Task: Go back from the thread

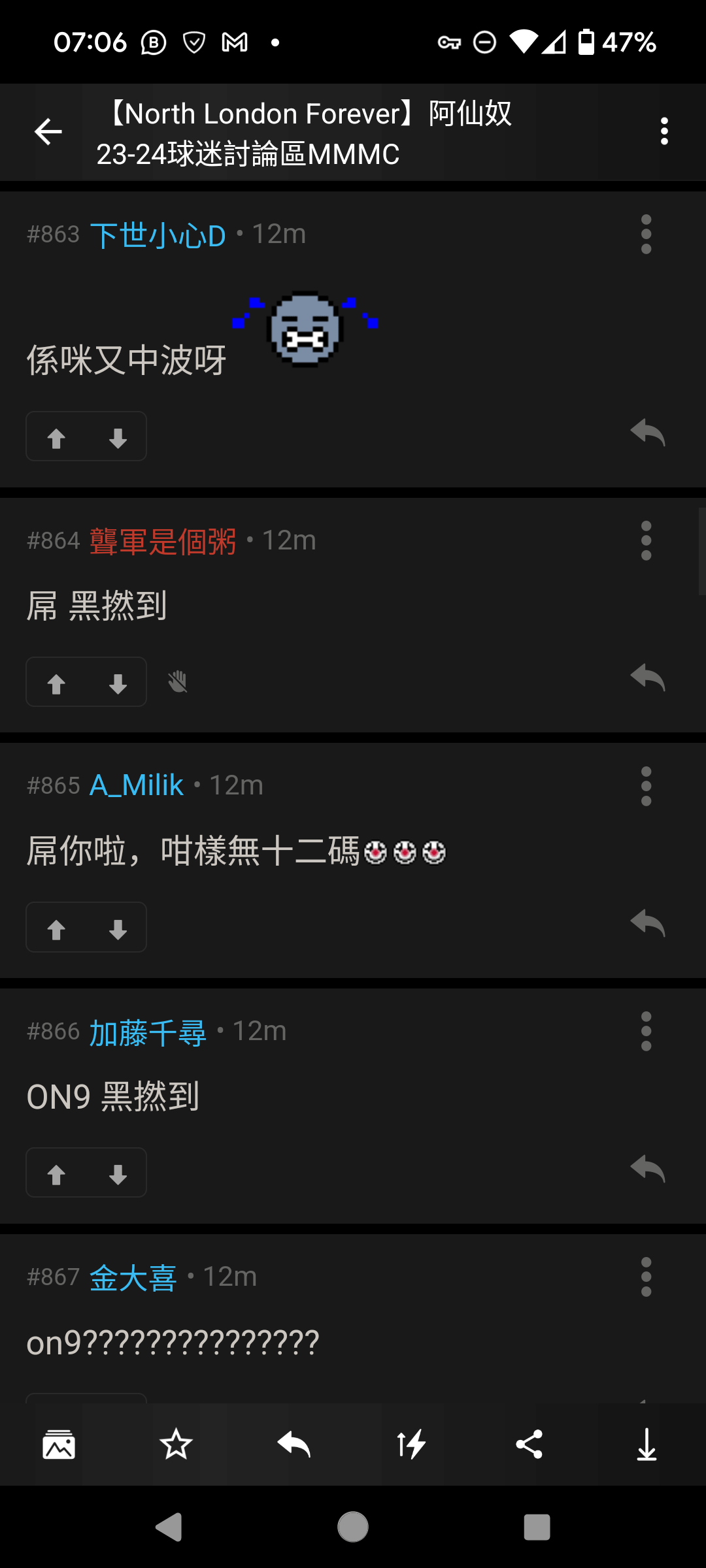Action: 48,131
